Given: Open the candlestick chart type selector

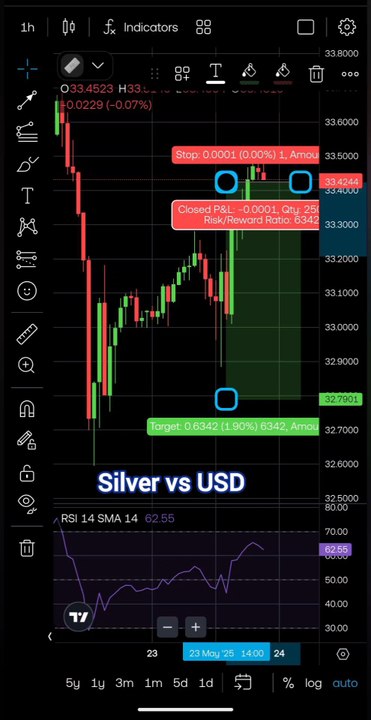Looking at the screenshot, I should 68,27.
